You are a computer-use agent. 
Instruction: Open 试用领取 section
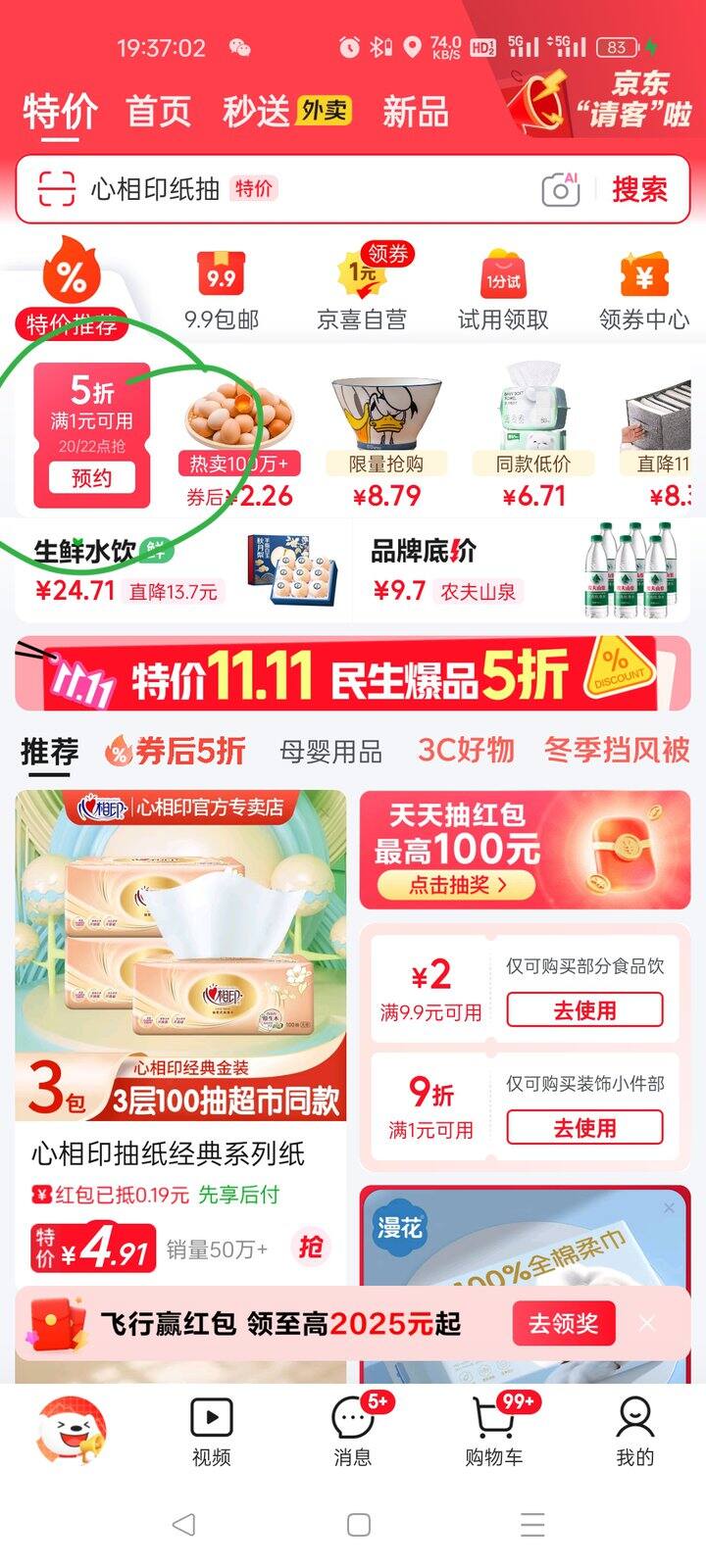[503, 291]
